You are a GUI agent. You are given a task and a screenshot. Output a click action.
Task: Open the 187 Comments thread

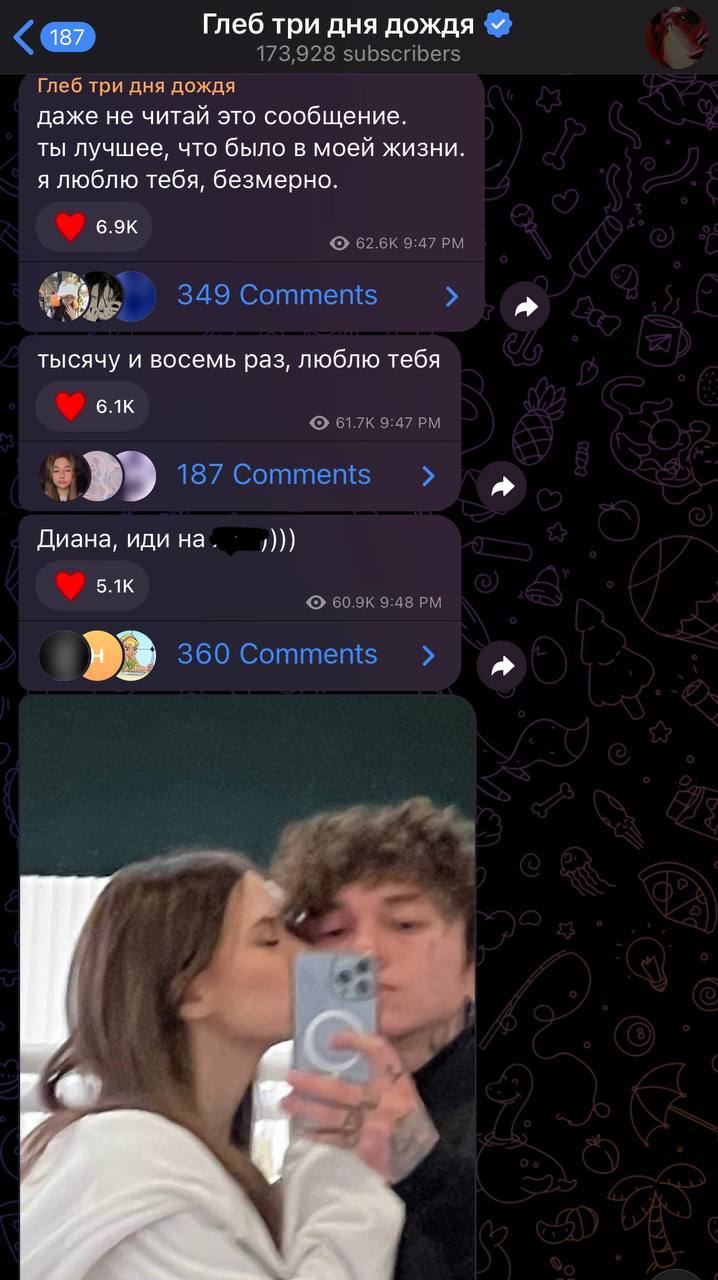click(x=273, y=475)
